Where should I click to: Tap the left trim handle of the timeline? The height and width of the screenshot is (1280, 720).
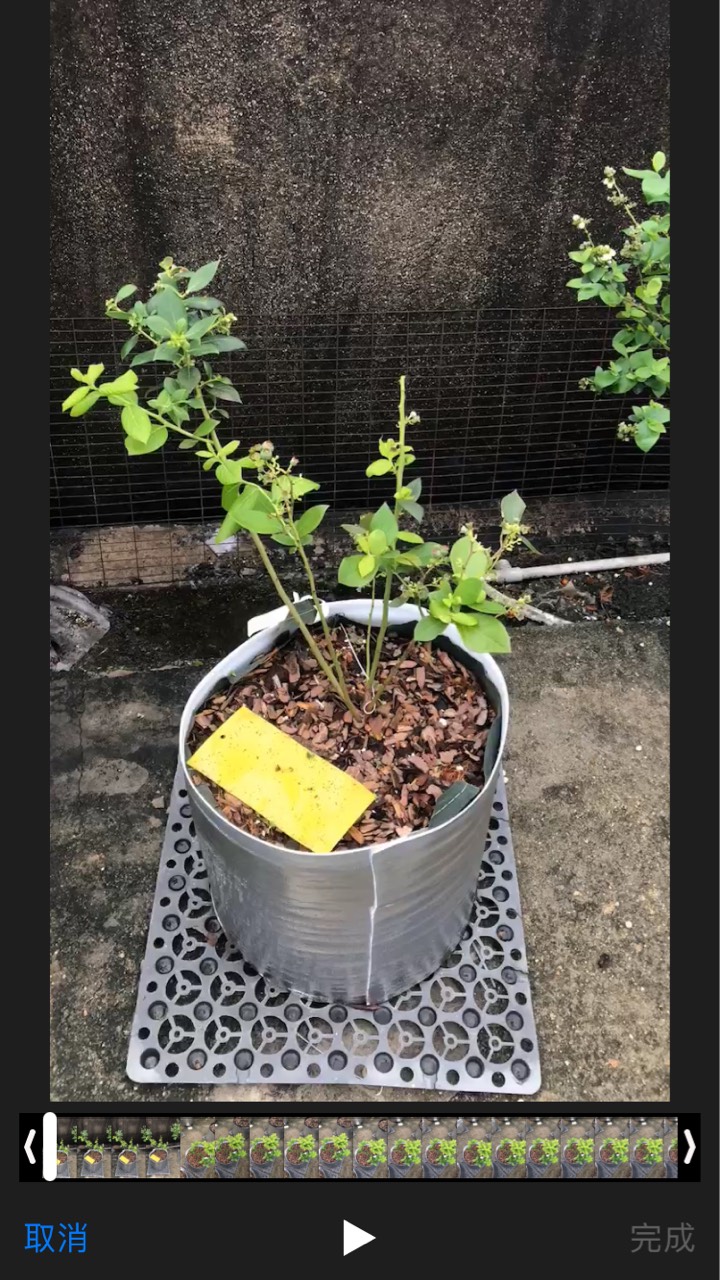pyautogui.click(x=30, y=1147)
